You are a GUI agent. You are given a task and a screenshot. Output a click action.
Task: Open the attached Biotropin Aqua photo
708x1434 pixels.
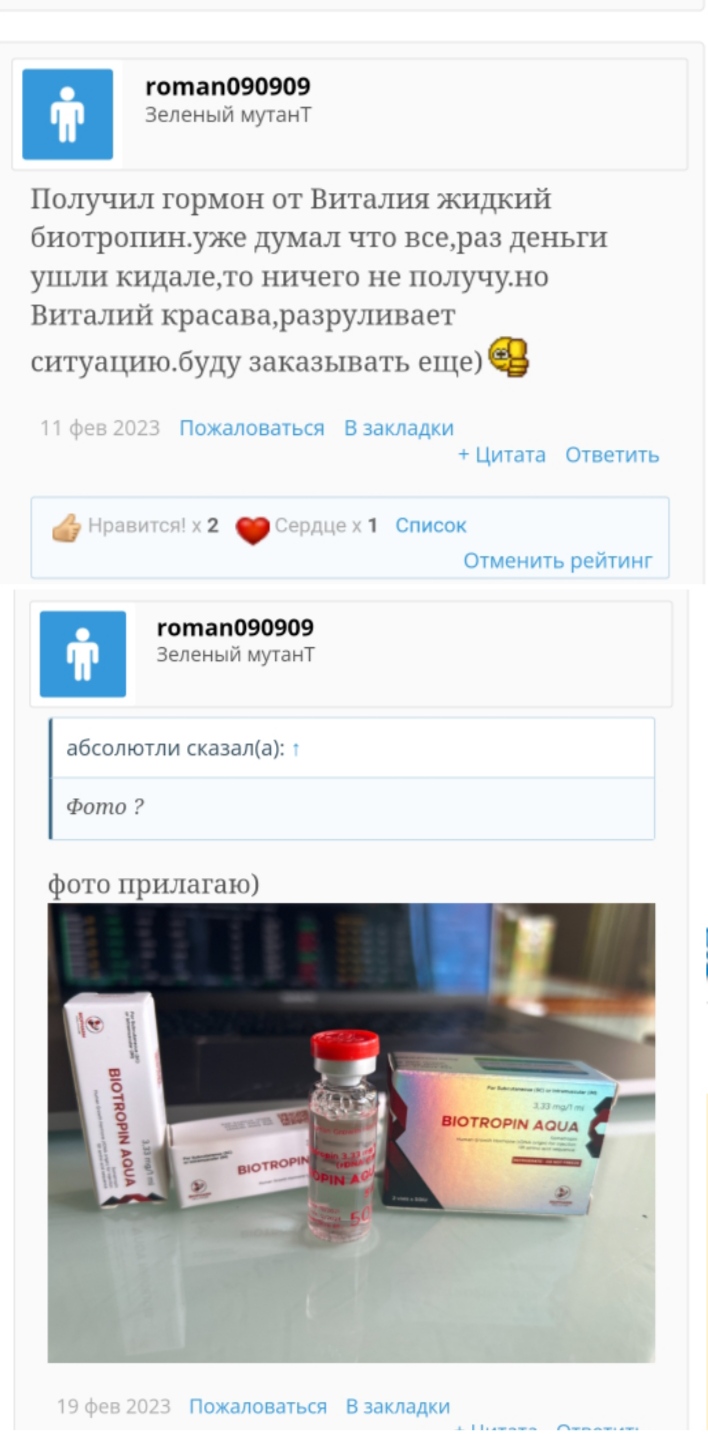tap(351, 1132)
